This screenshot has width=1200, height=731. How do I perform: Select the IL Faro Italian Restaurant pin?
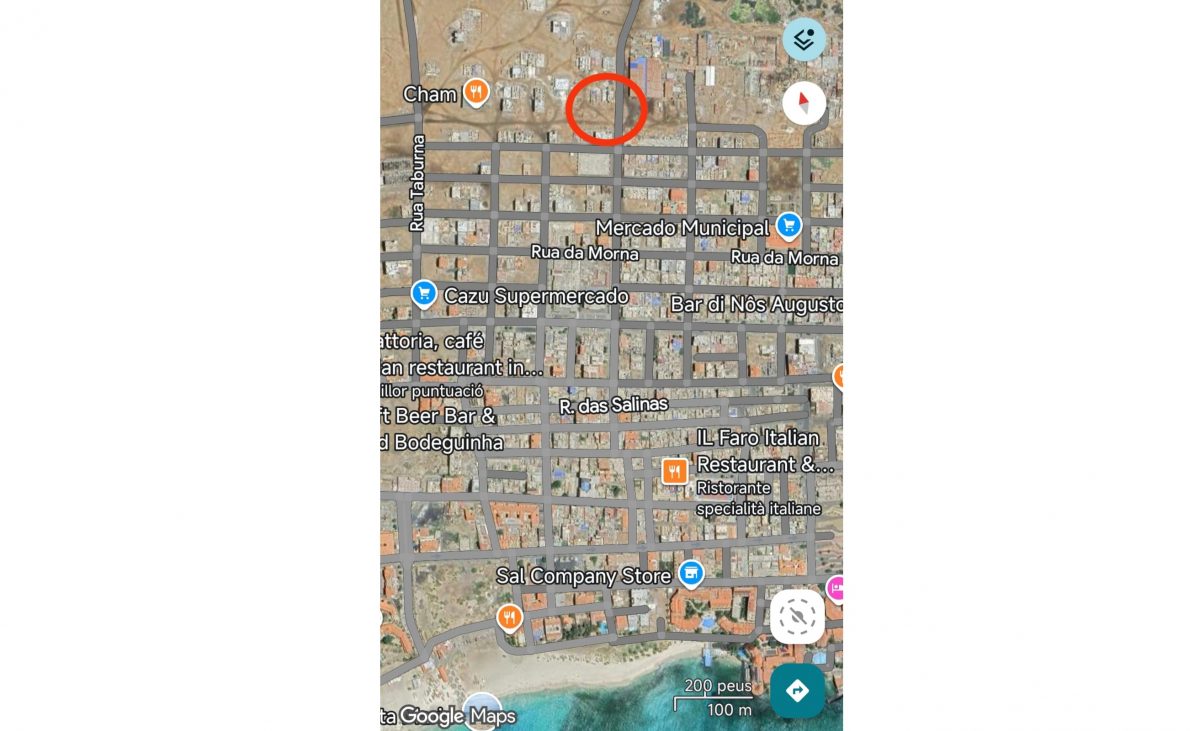pyautogui.click(x=675, y=470)
